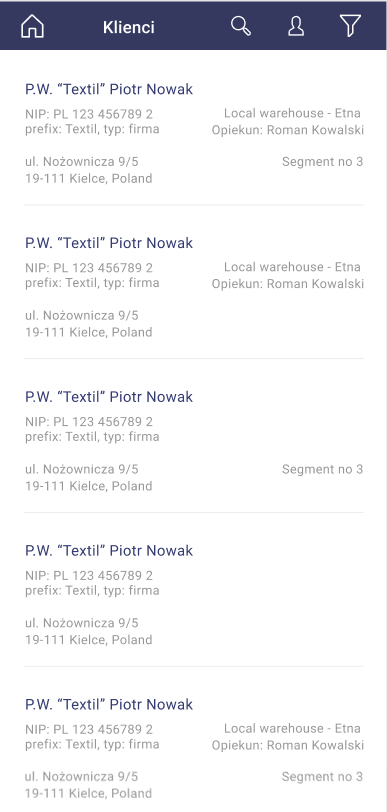Go to the home screen icon
Image resolution: width=387 pixels, height=812 pixels.
coord(32,26)
